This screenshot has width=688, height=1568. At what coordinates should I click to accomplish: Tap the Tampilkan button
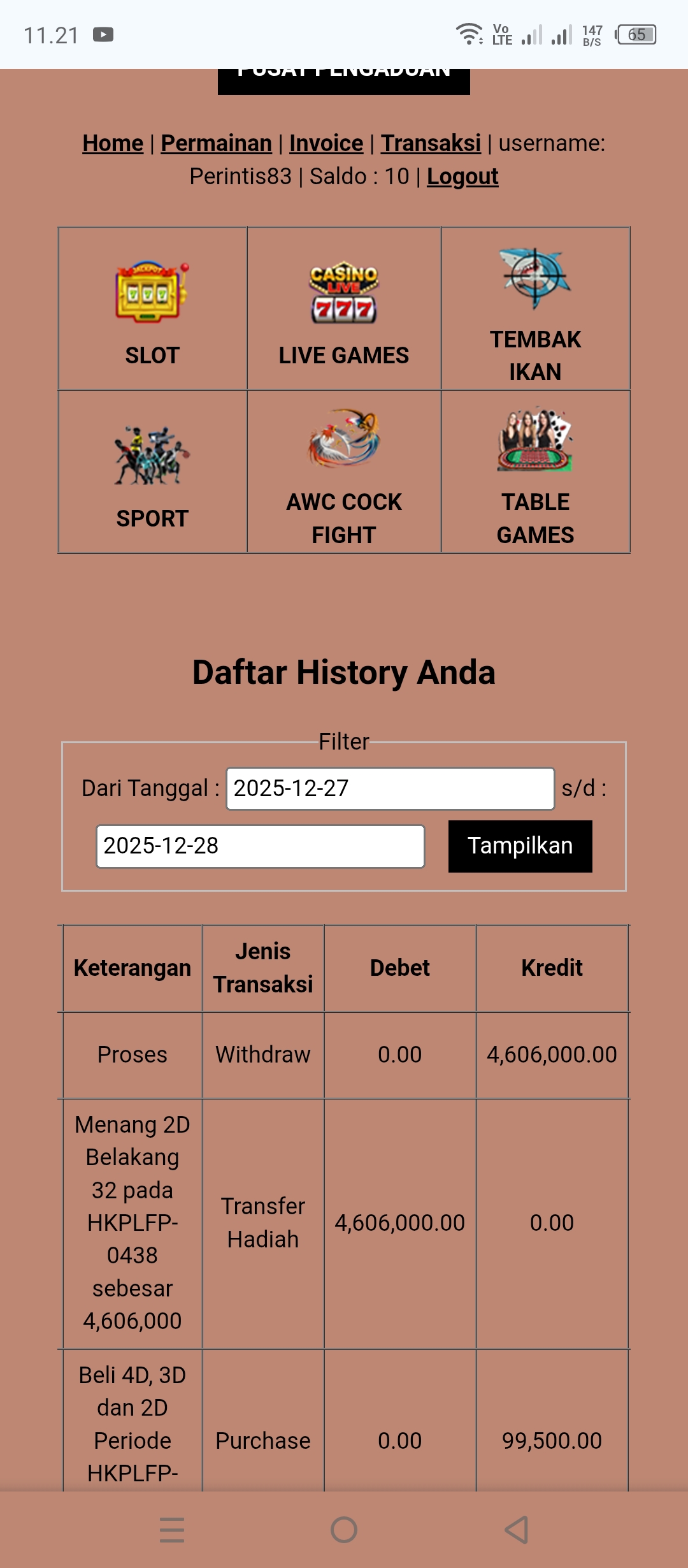pos(520,846)
